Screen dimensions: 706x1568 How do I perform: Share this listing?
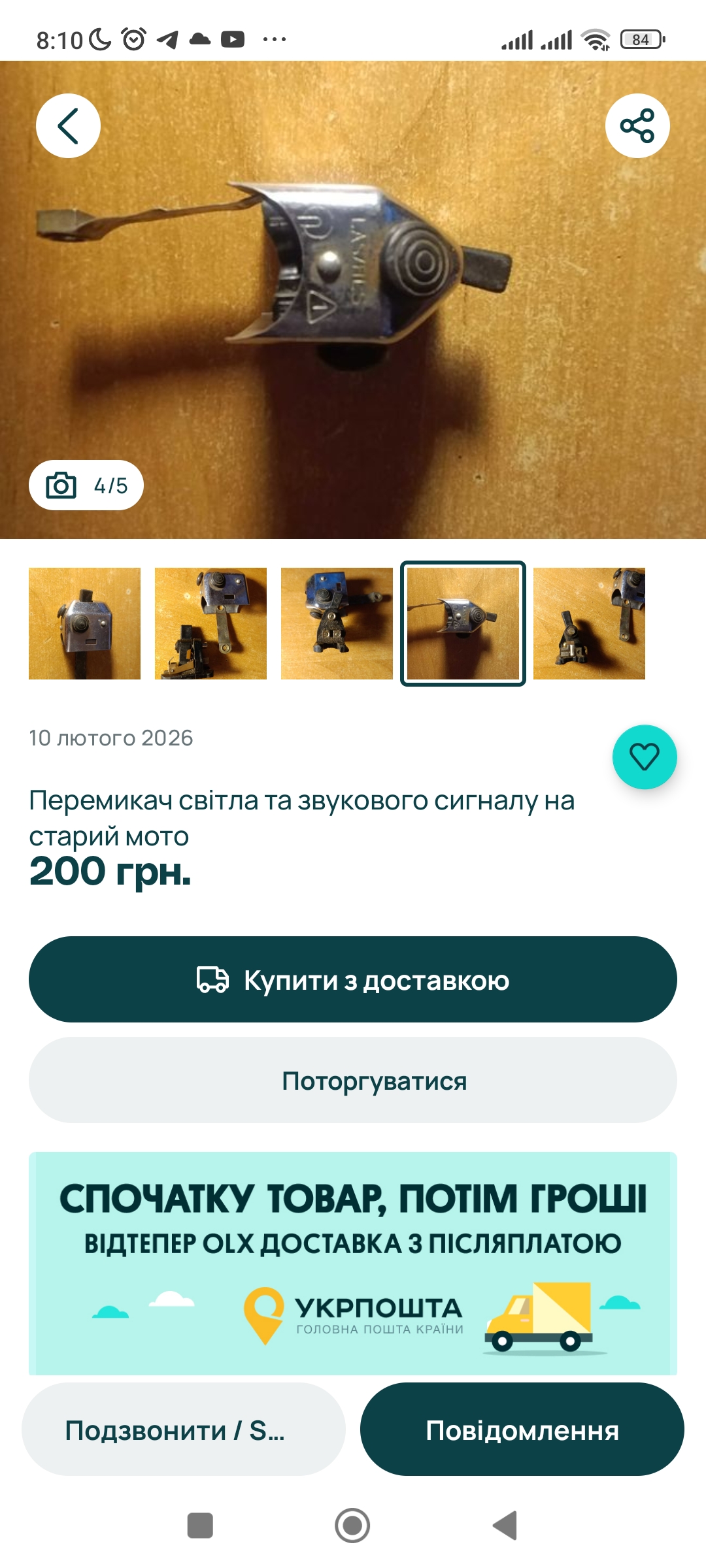click(637, 125)
